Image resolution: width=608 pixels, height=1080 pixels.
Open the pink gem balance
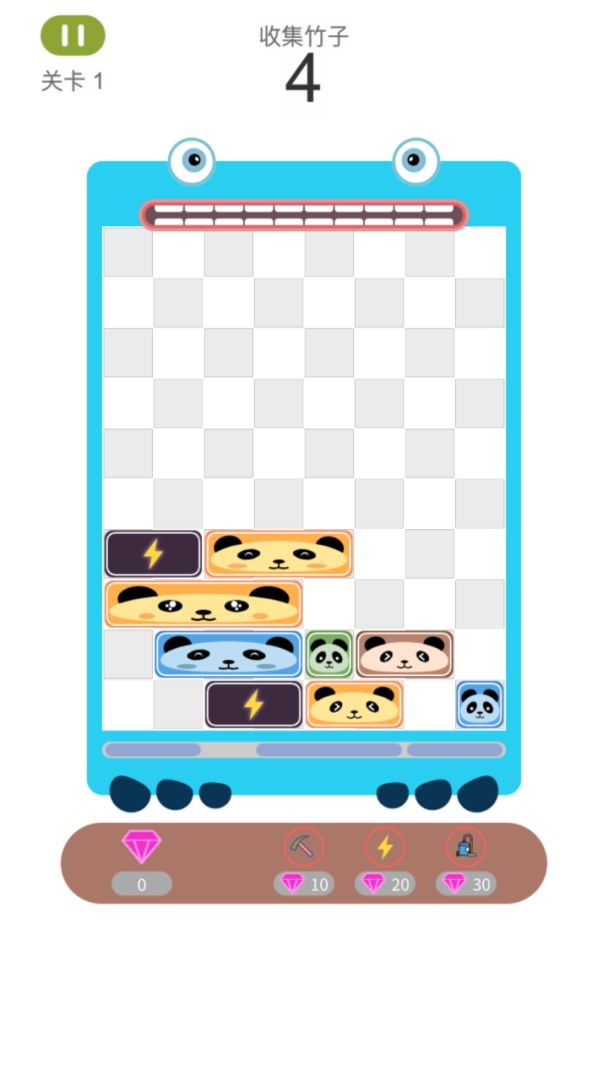141,847
